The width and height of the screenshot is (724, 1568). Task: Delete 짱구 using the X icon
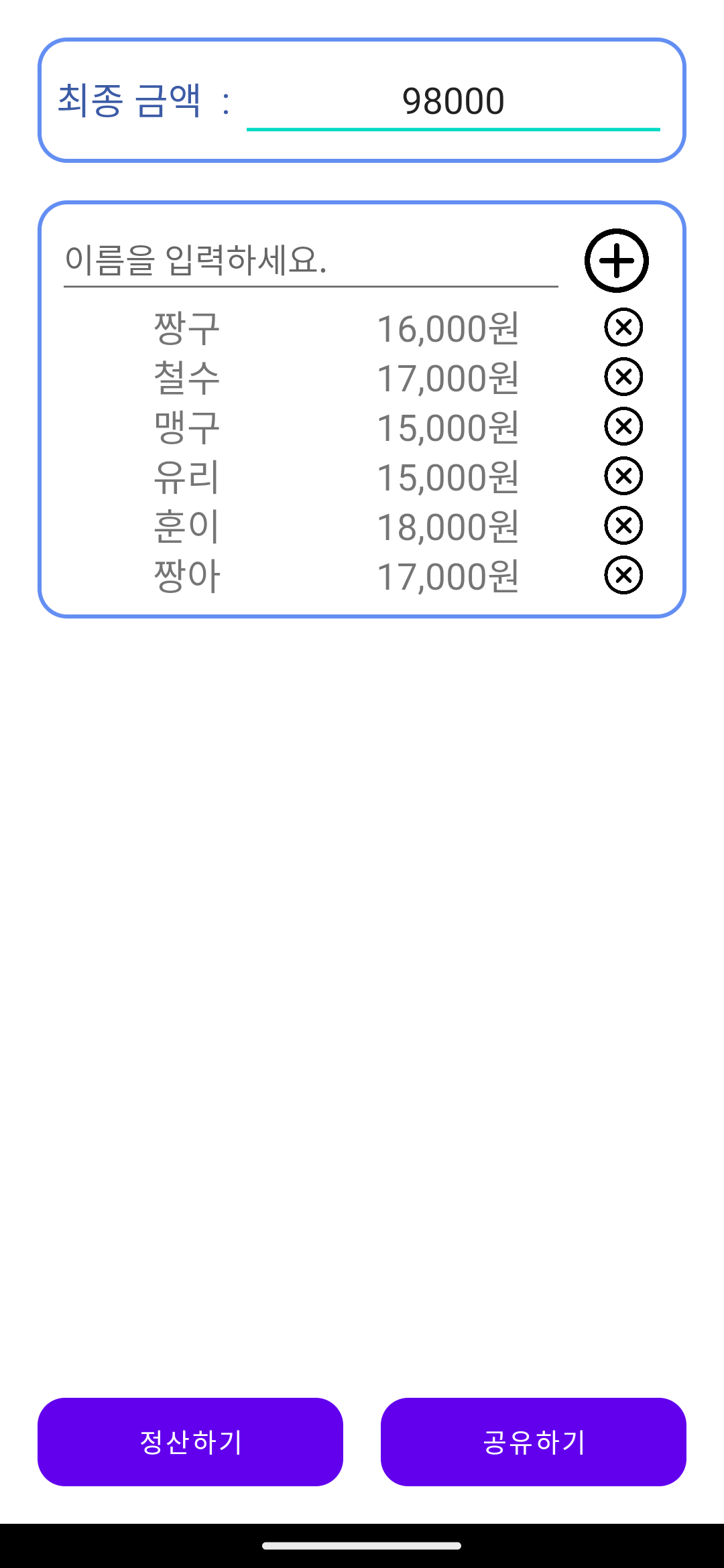tap(621, 328)
